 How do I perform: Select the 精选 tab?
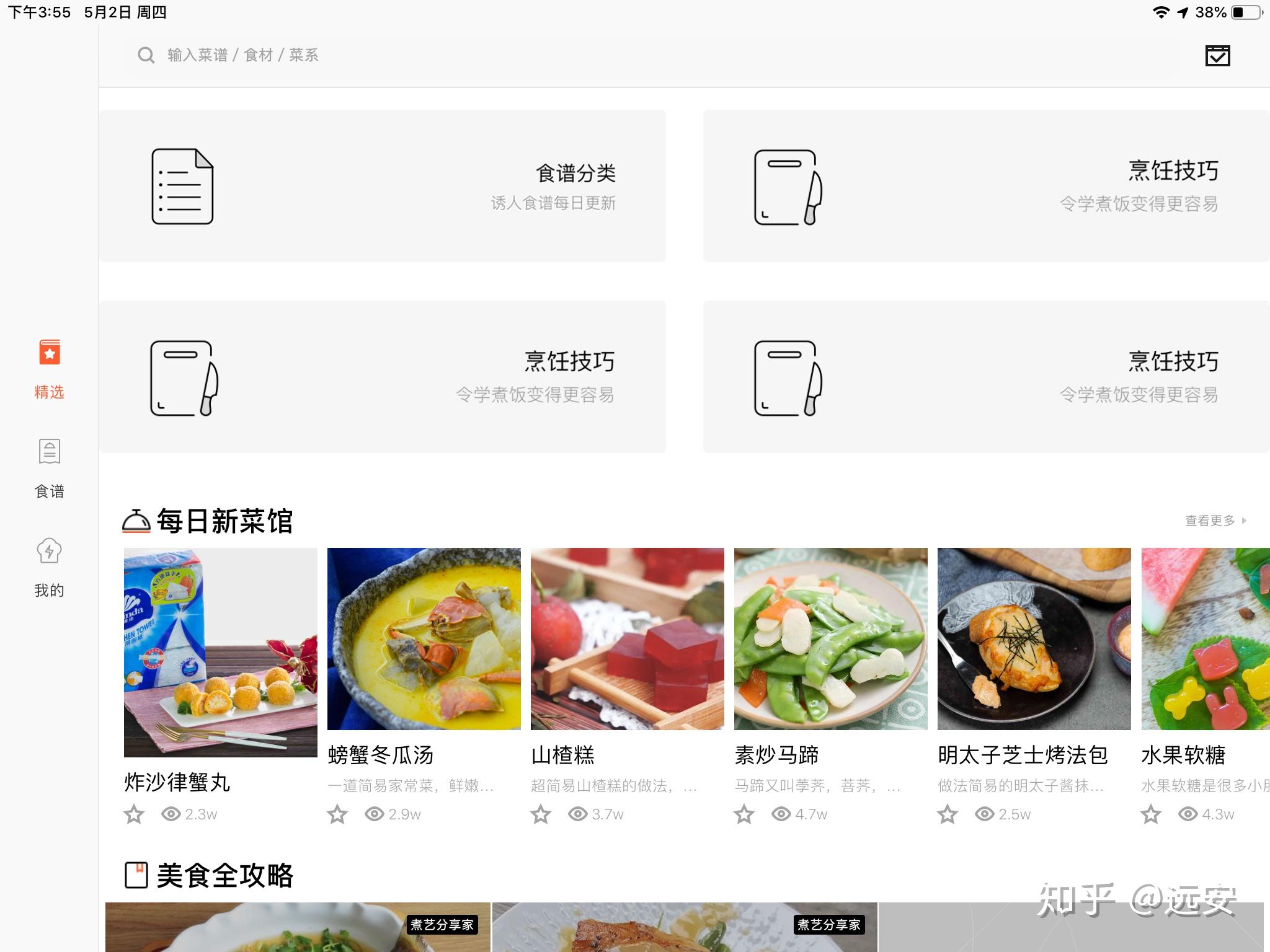(x=49, y=369)
